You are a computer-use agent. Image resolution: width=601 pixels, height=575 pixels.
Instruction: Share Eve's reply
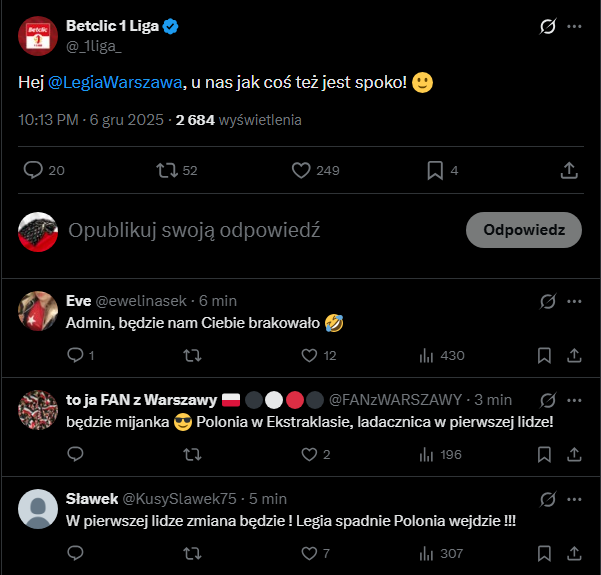tap(574, 355)
